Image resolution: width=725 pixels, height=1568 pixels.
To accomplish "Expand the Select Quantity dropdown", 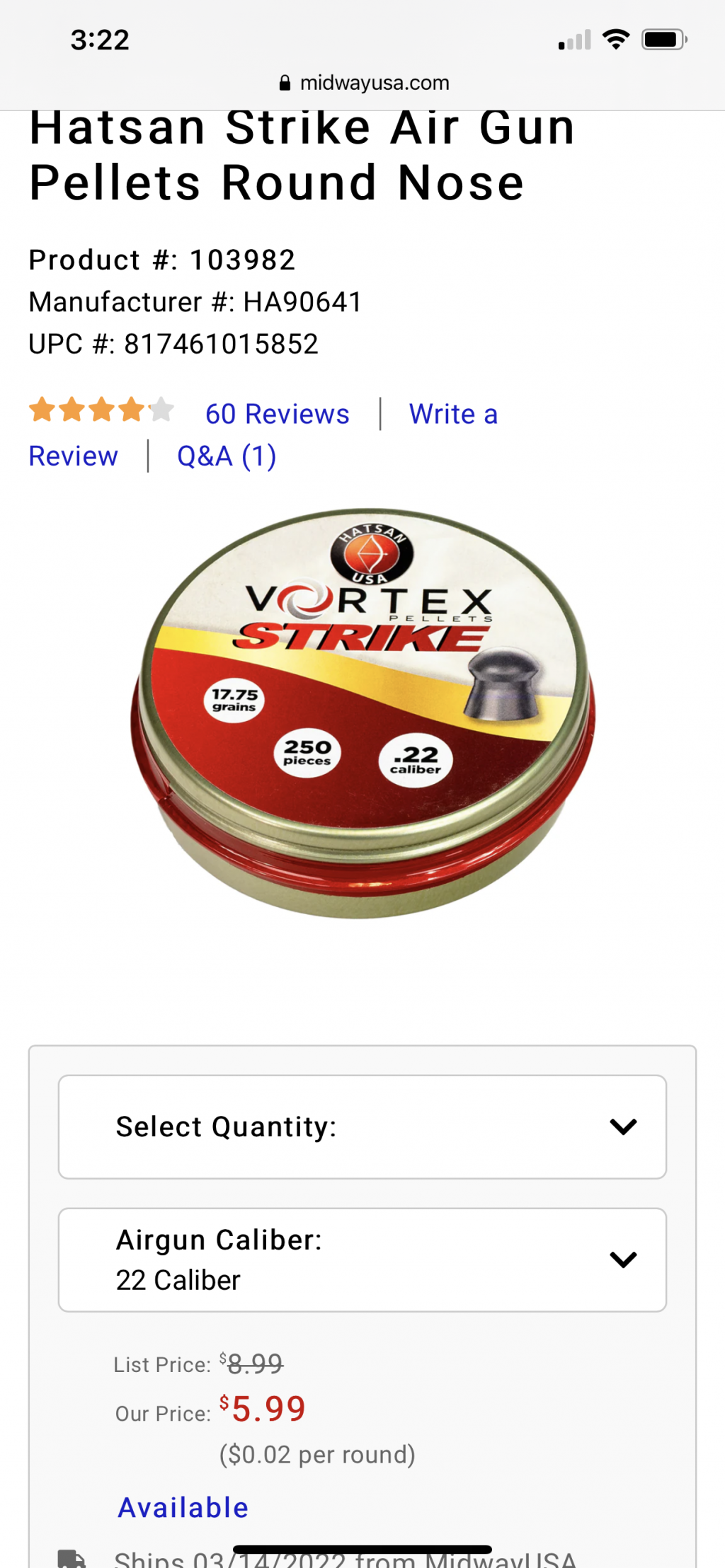I will coord(362,1126).
